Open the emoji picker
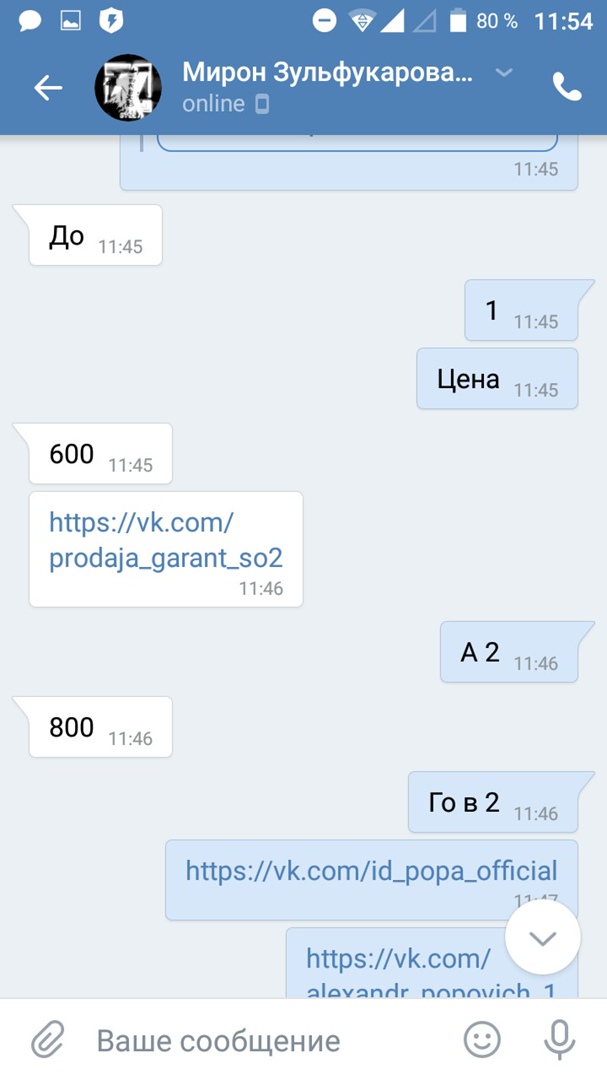The image size is (607, 1080). [x=482, y=1040]
